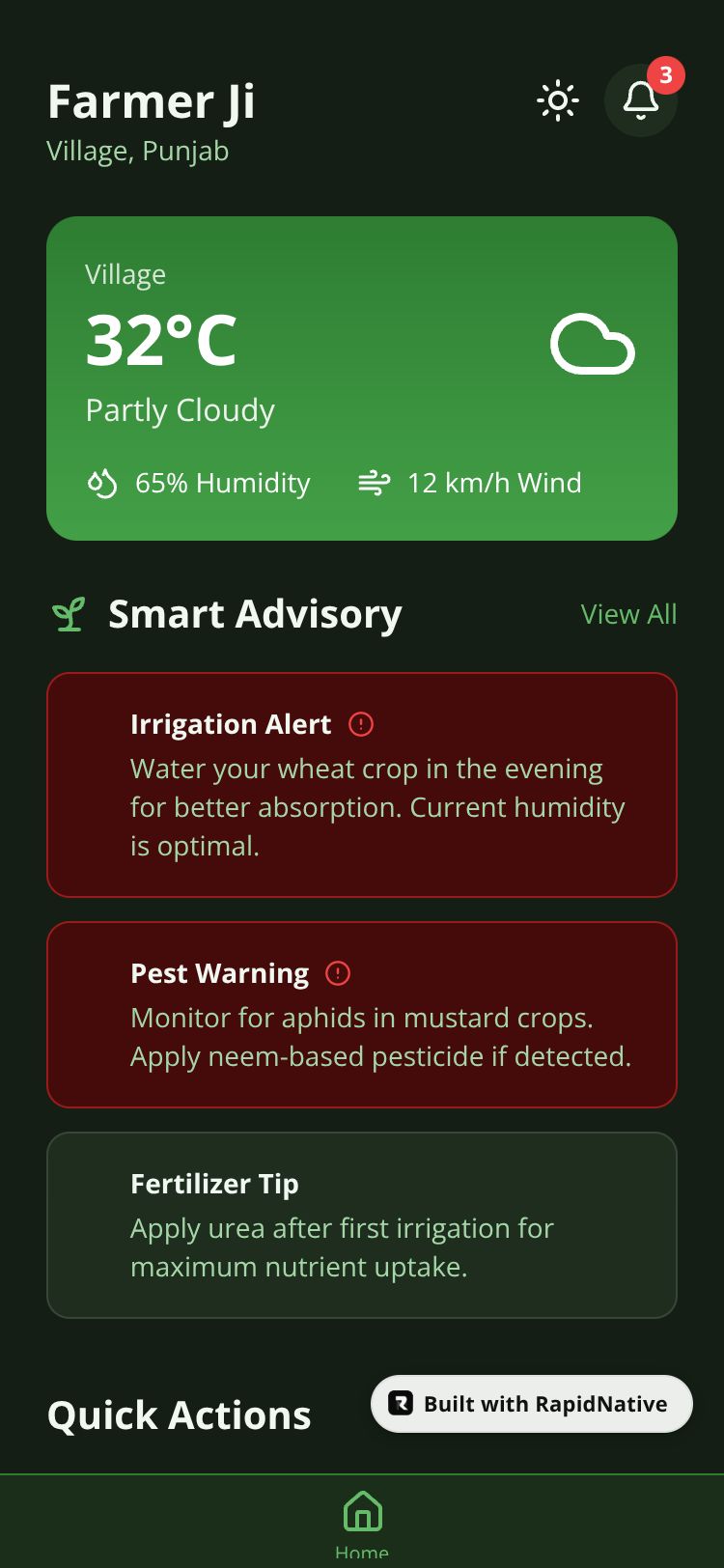Open the notifications bell
Viewport: 724px width, 1568px height.
click(640, 100)
